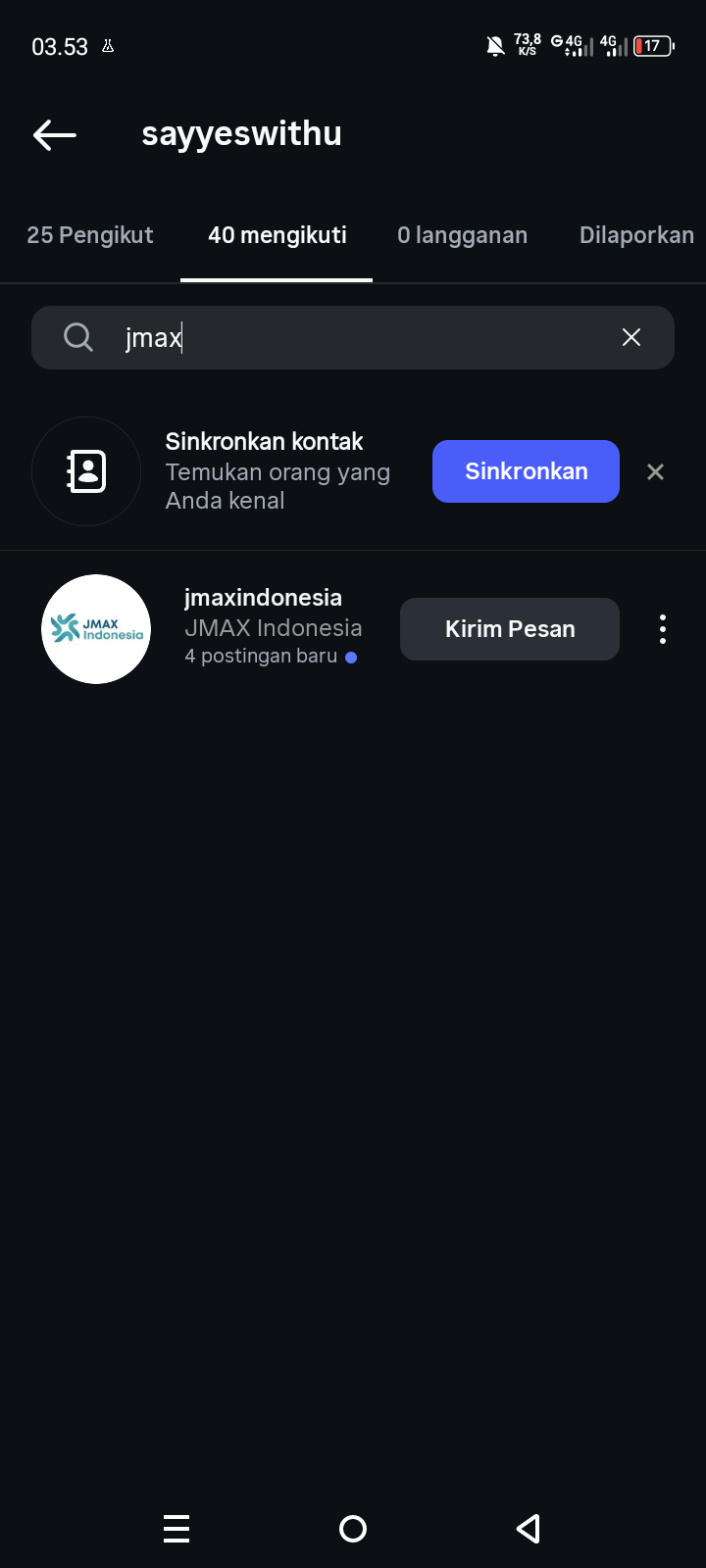The height and width of the screenshot is (1568, 706).
Task: Dismiss the Sinkronkan kontak suggestion
Action: (x=656, y=472)
